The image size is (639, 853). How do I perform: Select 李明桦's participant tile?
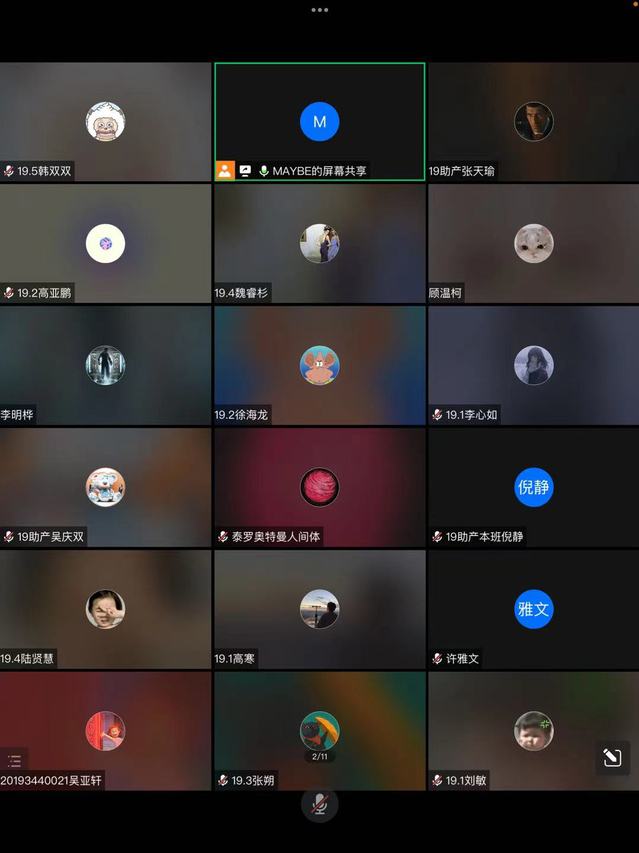[x=105, y=366]
